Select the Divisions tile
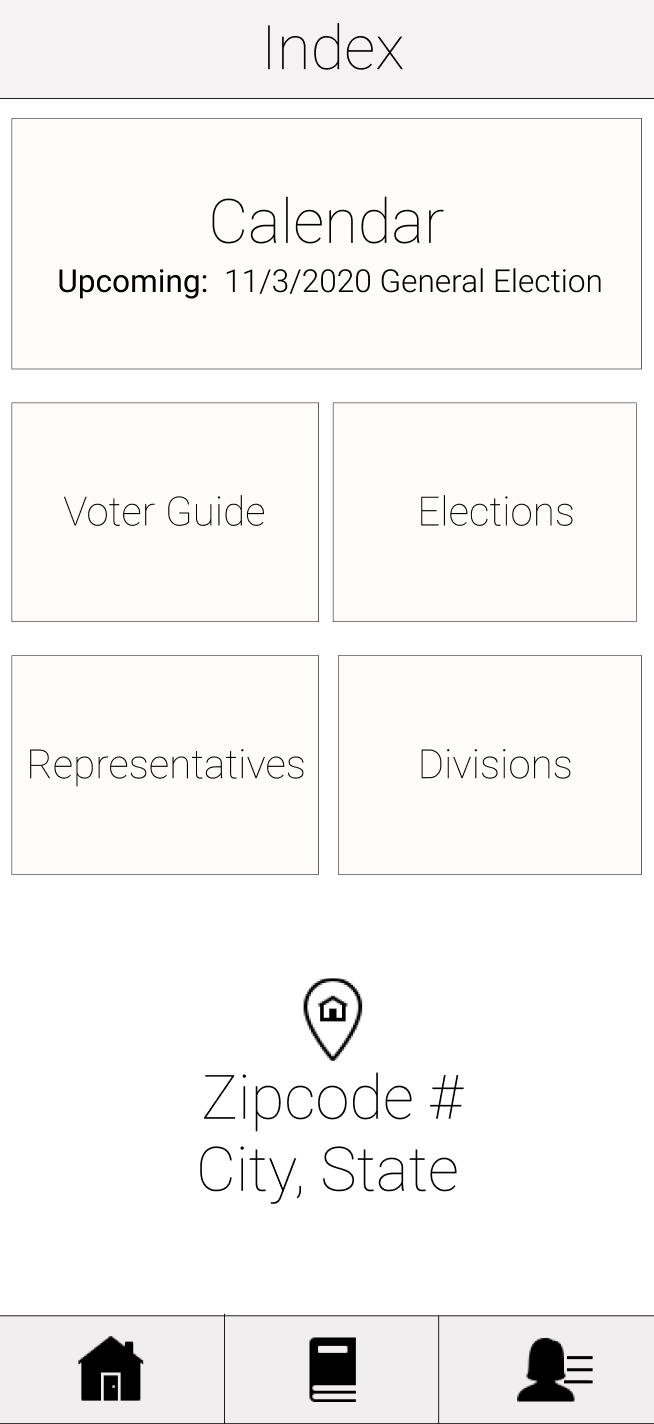Screen dimensions: 654x1424 pos(490,765)
